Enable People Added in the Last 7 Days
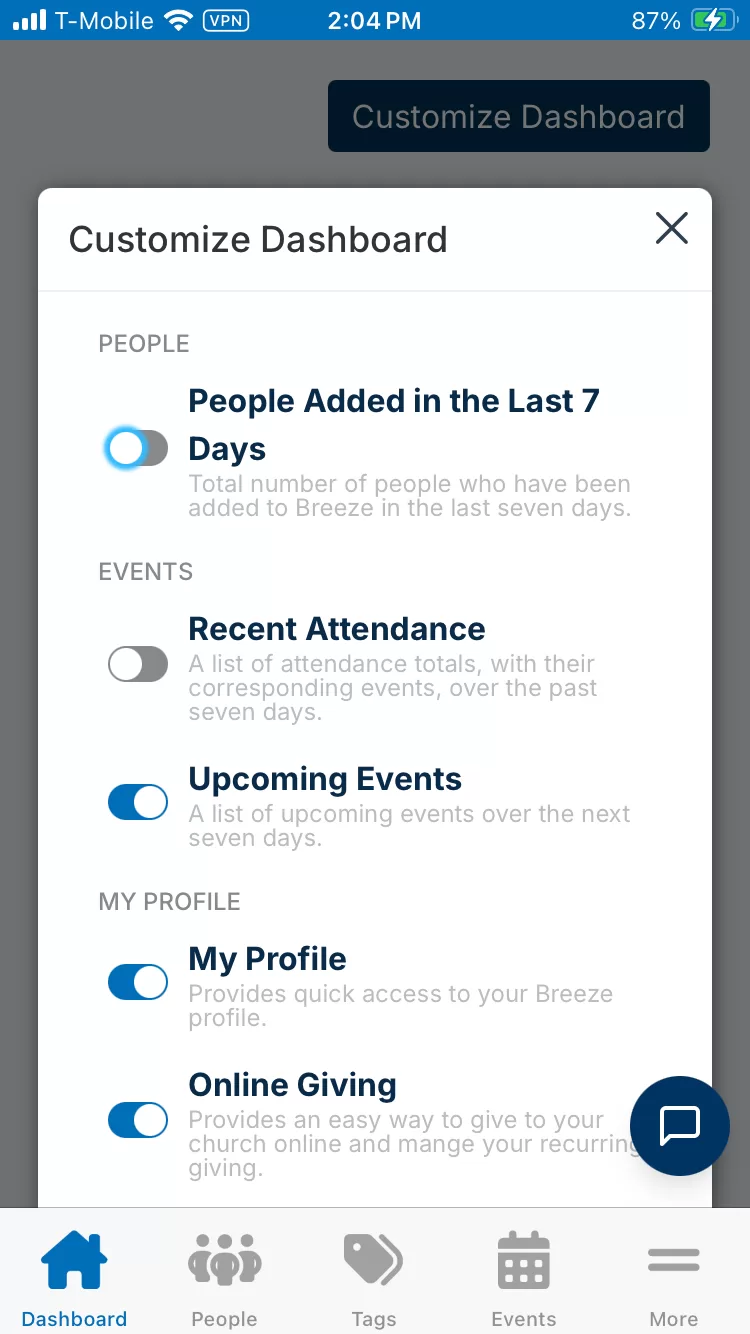The width and height of the screenshot is (750, 1334). (x=138, y=448)
